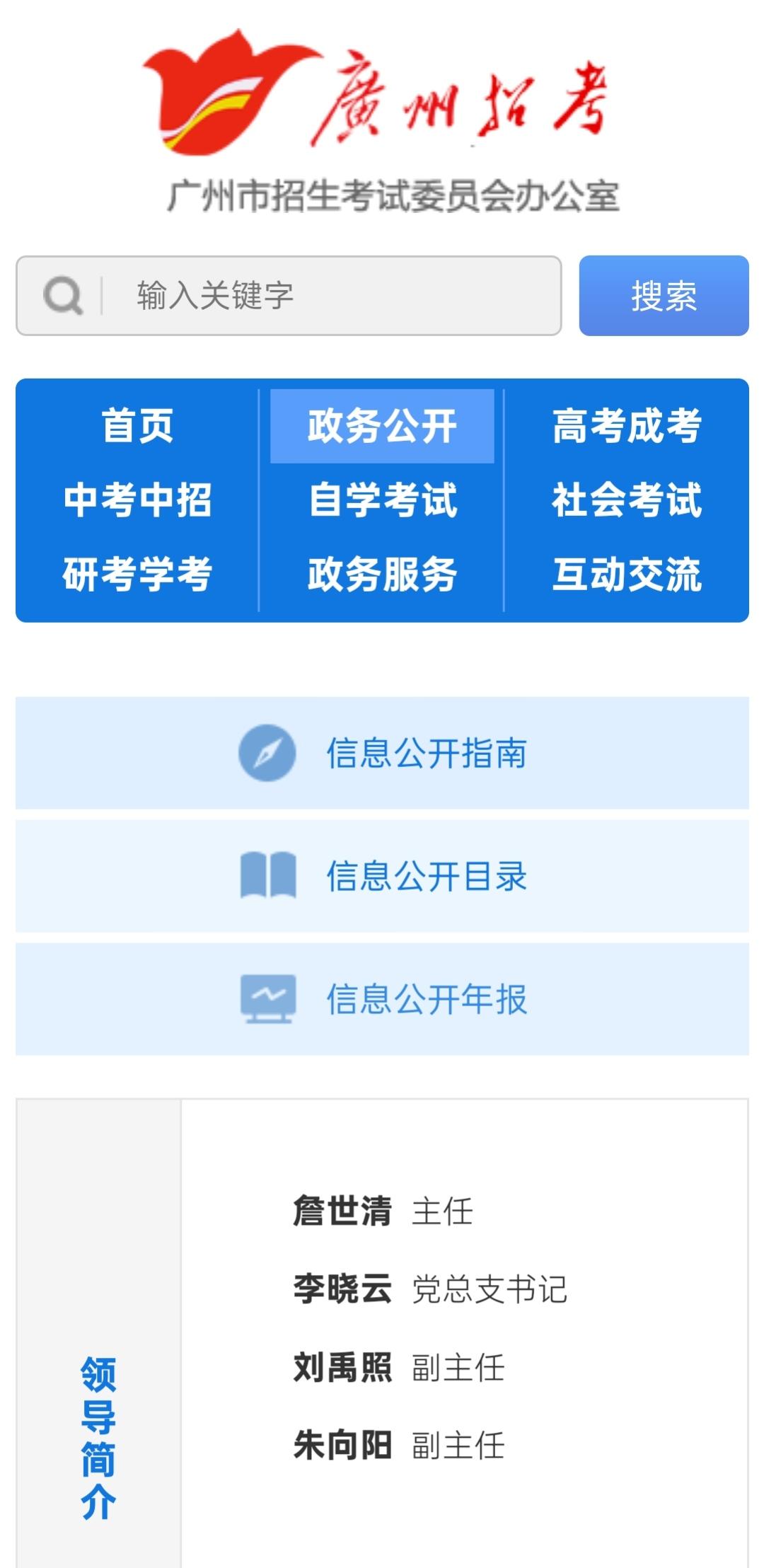Open 信息公开目录
This screenshot has width=764, height=1568.
[x=382, y=876]
